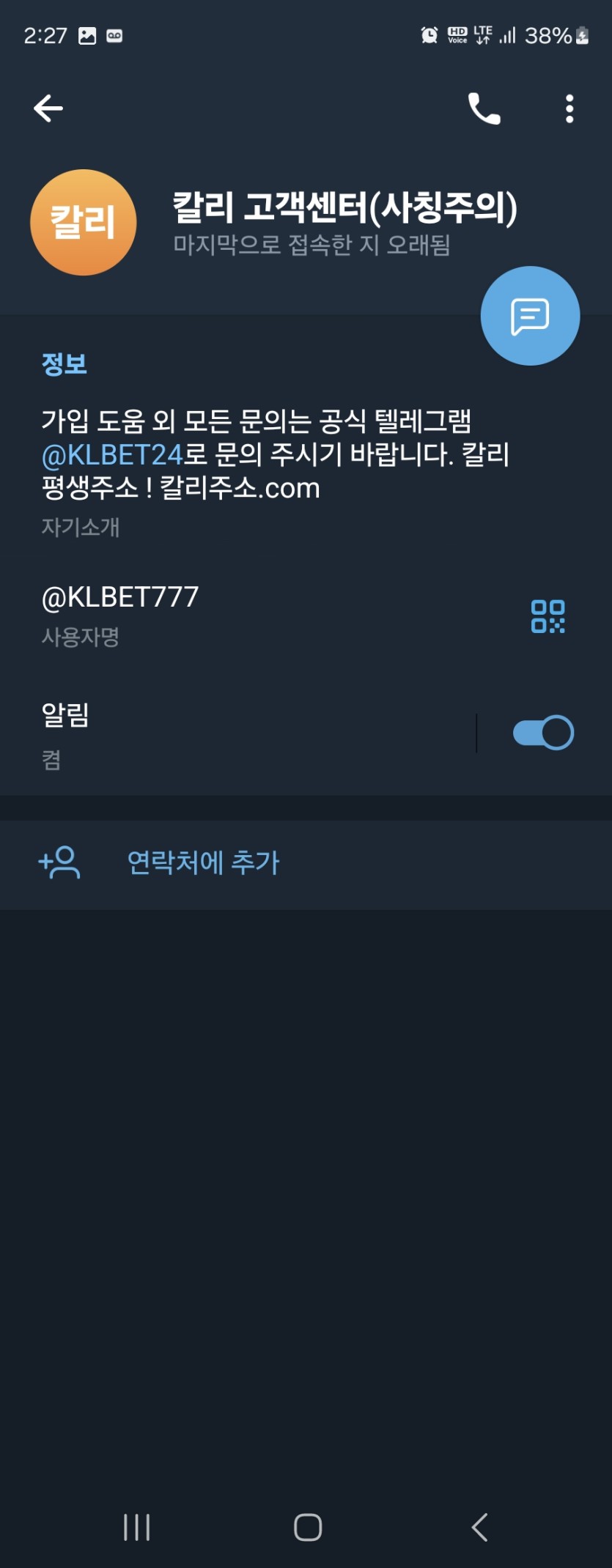Screen dimensions: 612x1568
Task: Tap 연락처에 추가 to add contact
Action: coord(203,862)
